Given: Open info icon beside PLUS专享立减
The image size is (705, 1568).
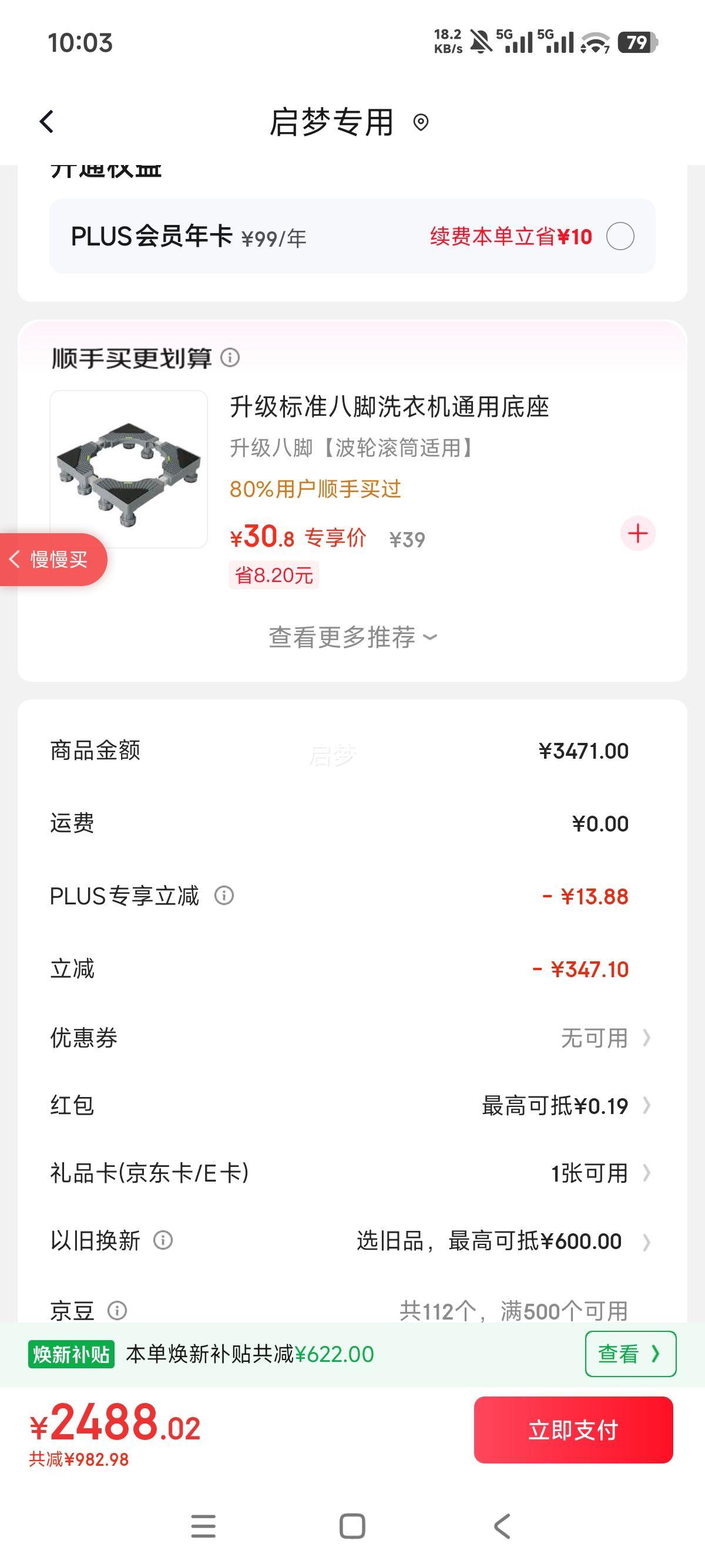Looking at the screenshot, I should pyautogui.click(x=225, y=895).
